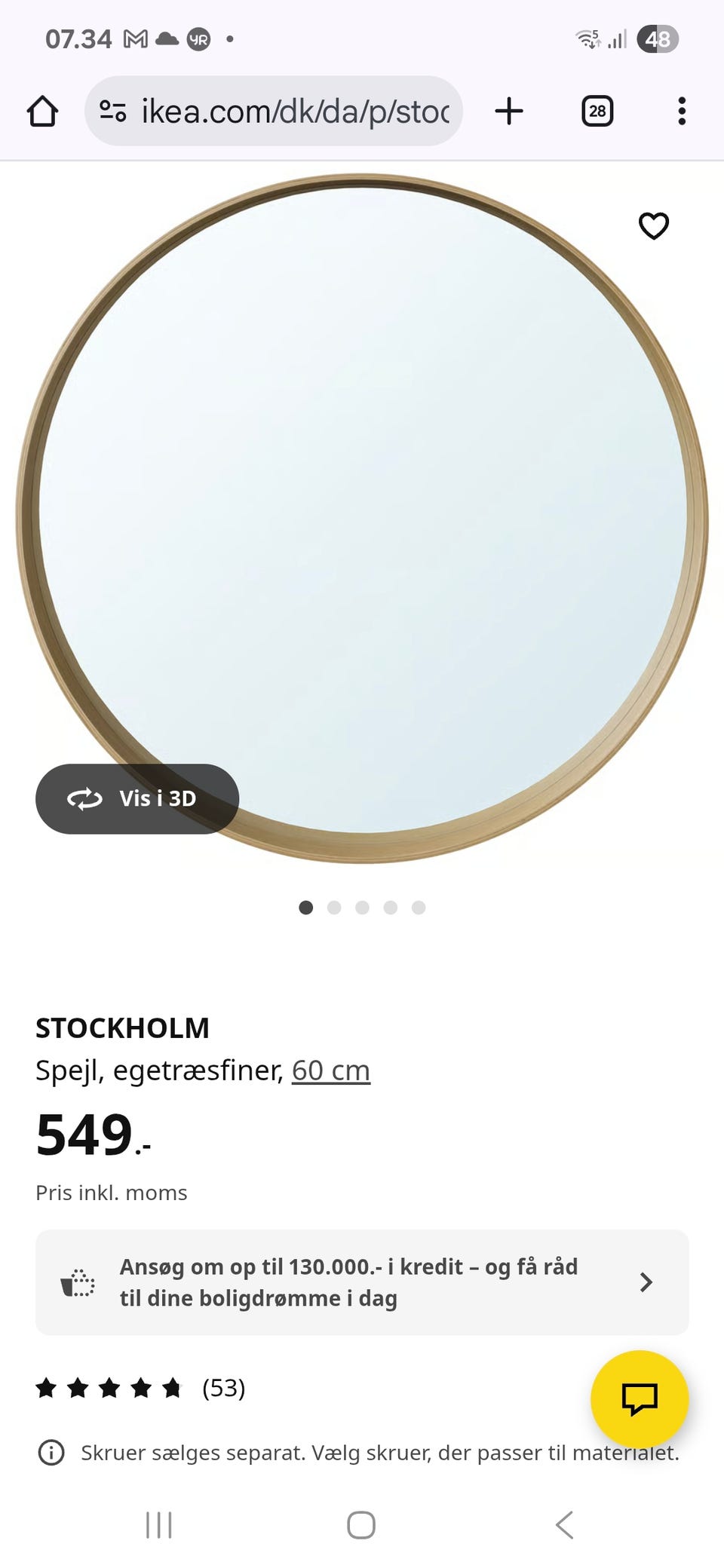Toggle the heart to favorite the mirror

click(652, 225)
